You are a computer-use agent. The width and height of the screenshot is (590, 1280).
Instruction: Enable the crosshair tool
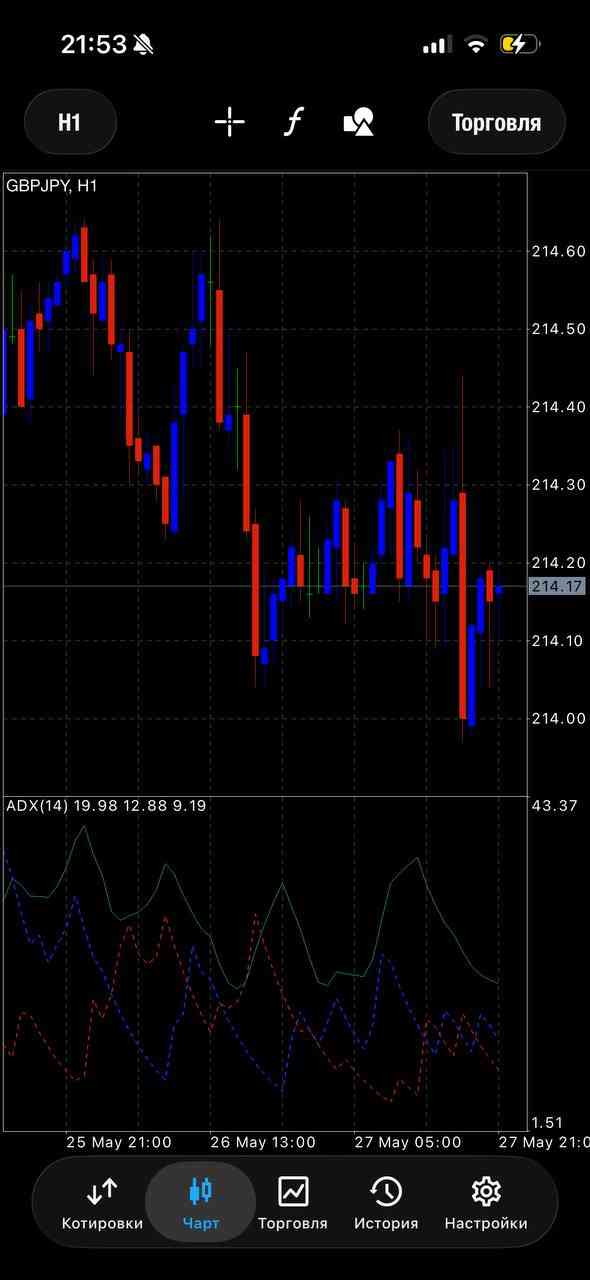tap(229, 123)
